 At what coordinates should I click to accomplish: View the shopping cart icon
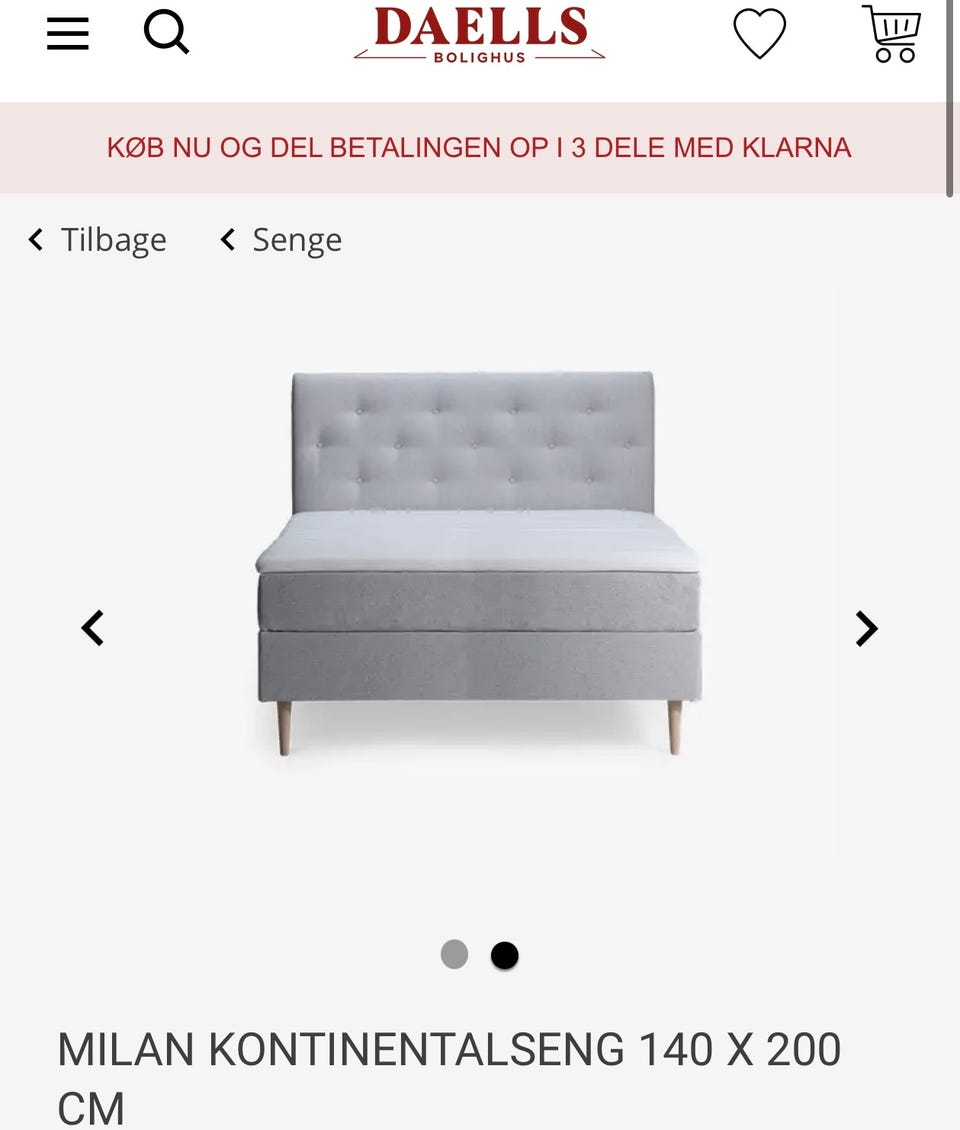tap(890, 33)
